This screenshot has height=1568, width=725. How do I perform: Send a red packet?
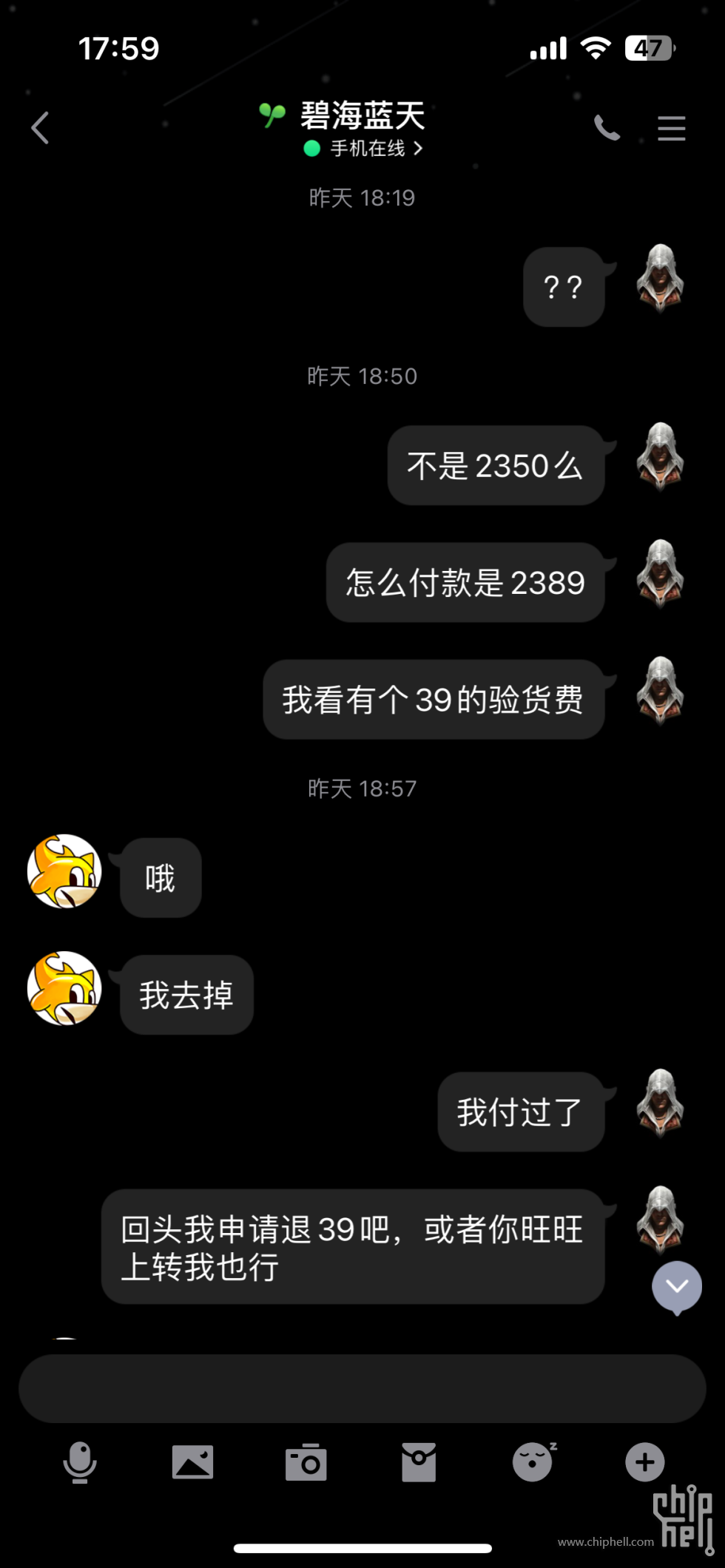[419, 1462]
